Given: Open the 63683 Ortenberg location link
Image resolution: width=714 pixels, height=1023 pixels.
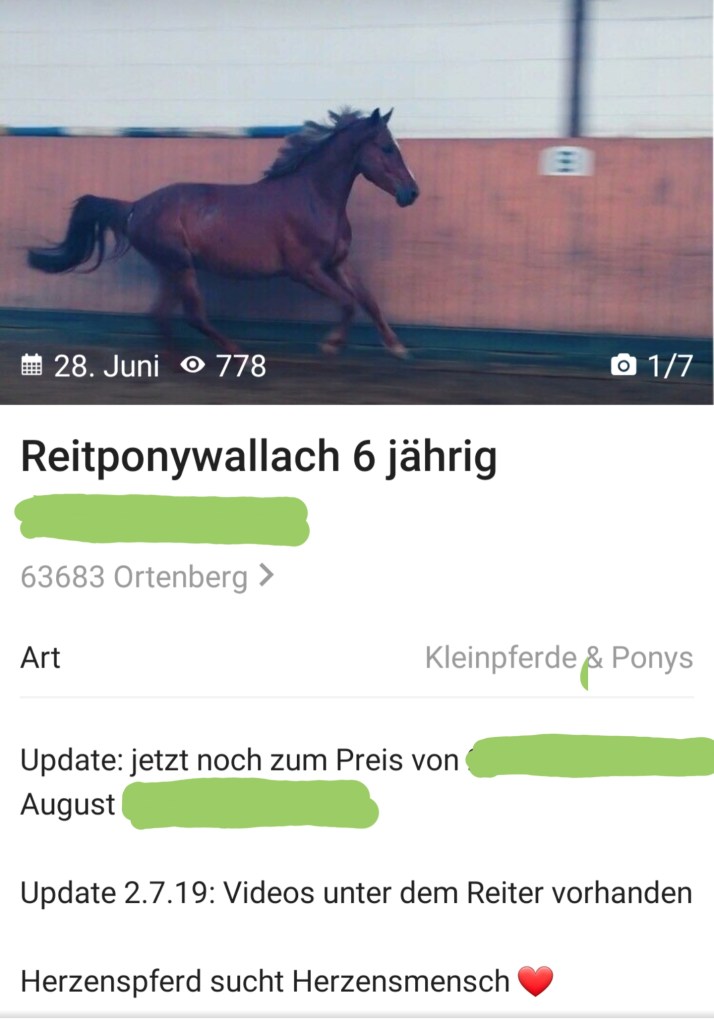Looking at the screenshot, I should (146, 577).
